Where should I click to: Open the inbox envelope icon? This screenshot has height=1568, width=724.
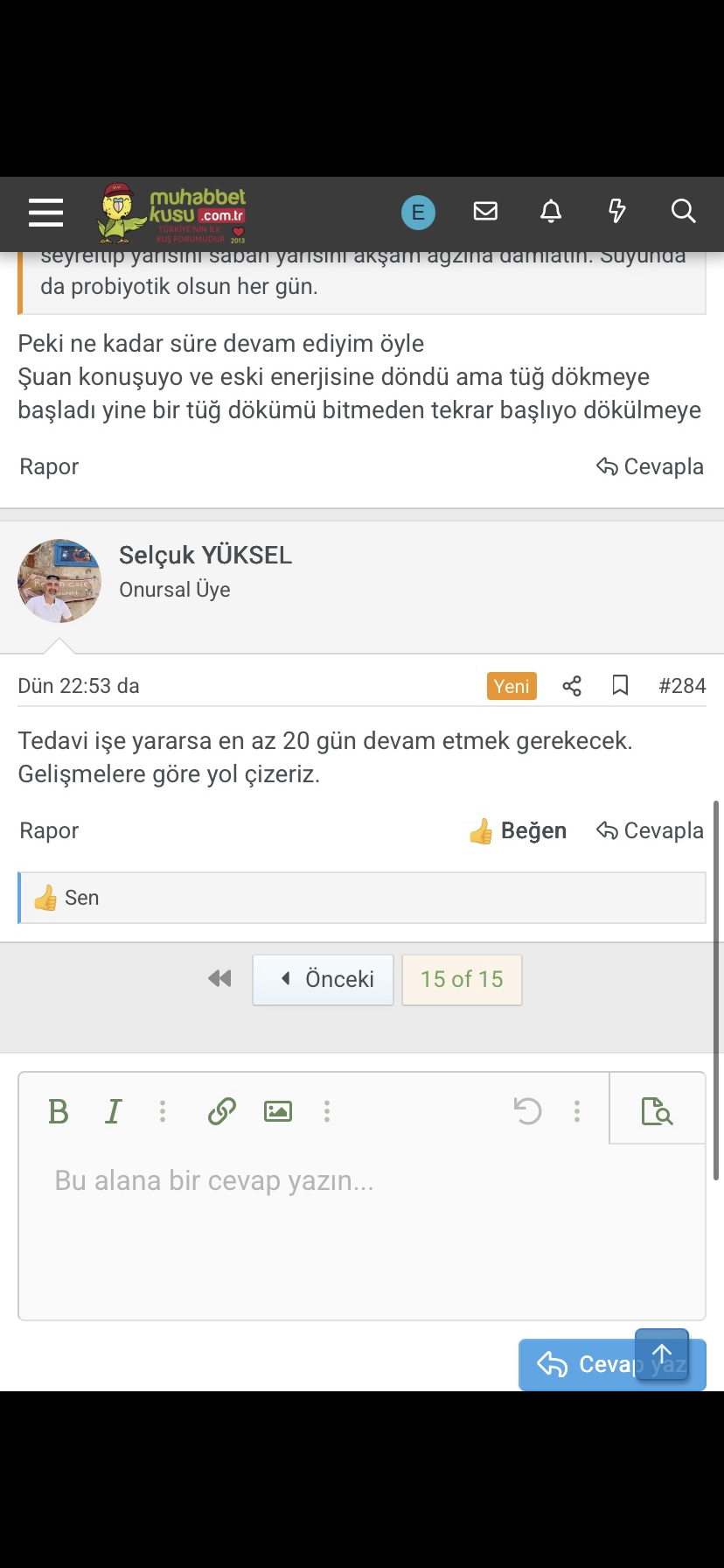pos(485,212)
